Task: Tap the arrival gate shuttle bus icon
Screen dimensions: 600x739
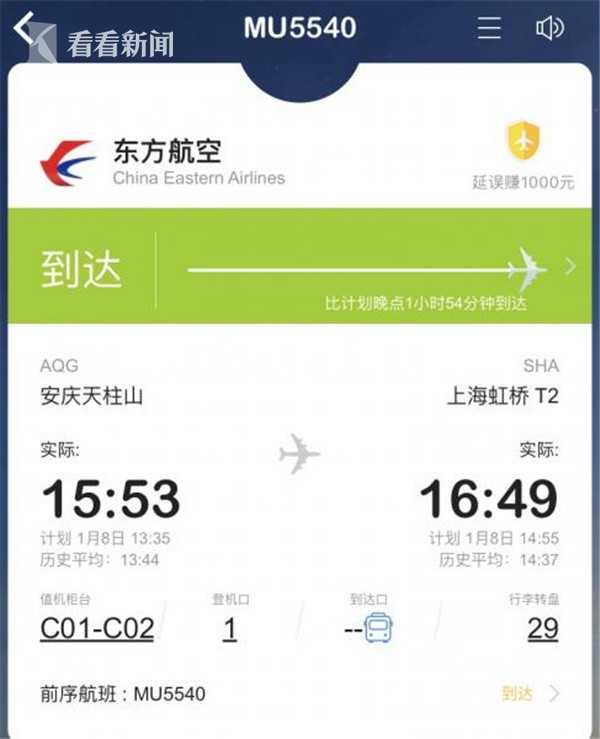Action: coord(378,629)
